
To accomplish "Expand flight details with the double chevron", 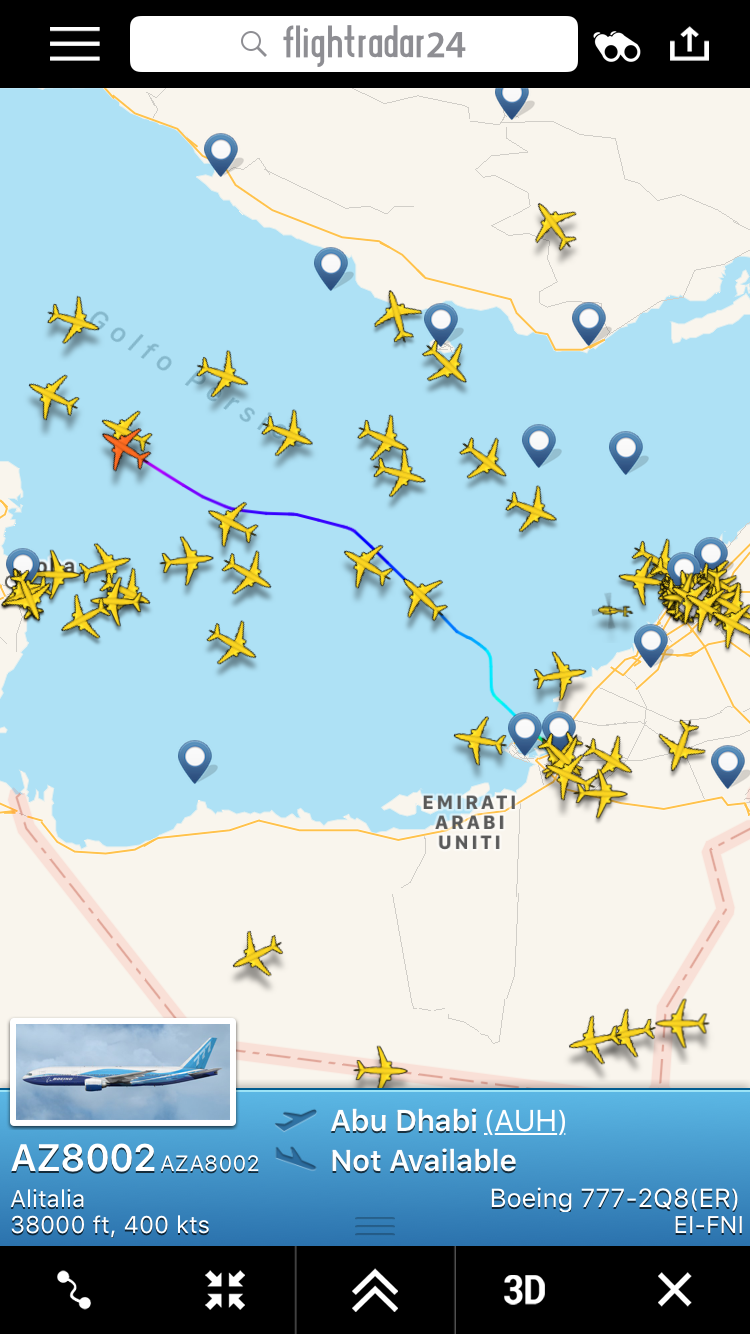I will coord(375,1290).
